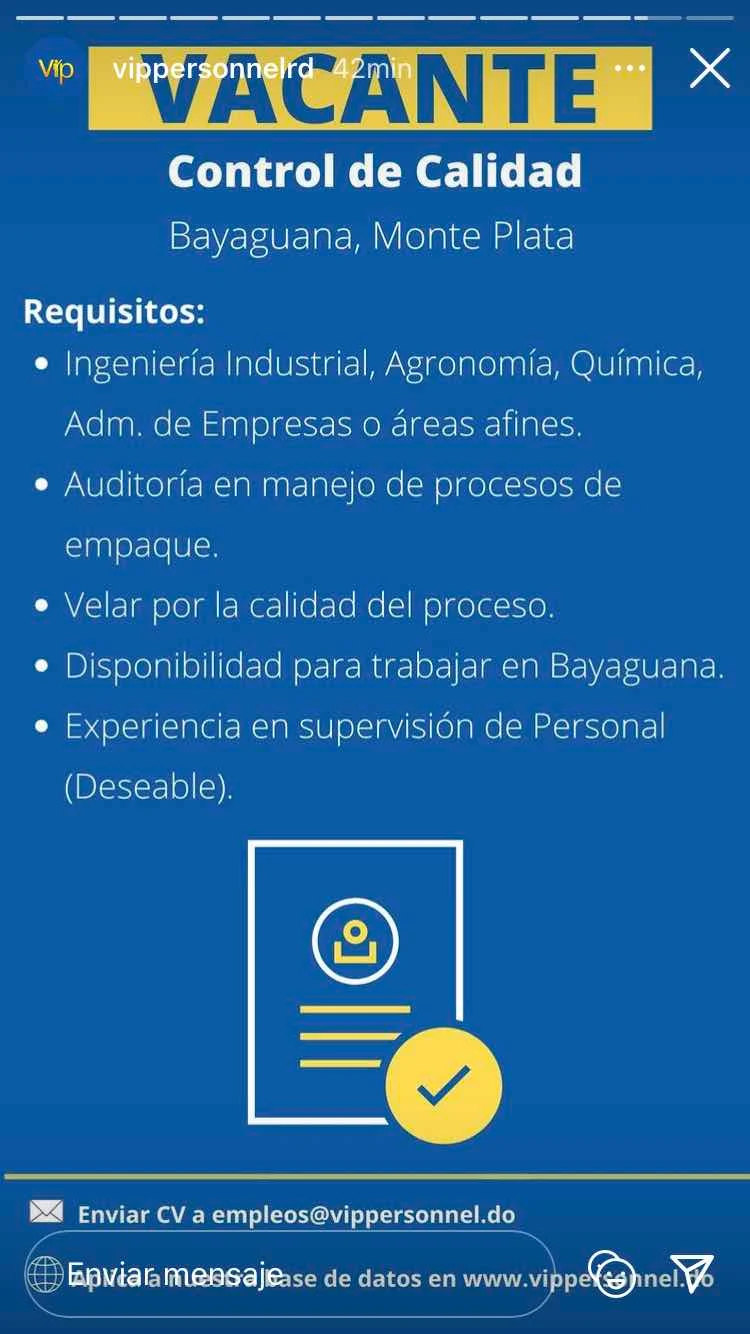
Task: Open the vippersonnelrd username link
Action: (x=213, y=69)
